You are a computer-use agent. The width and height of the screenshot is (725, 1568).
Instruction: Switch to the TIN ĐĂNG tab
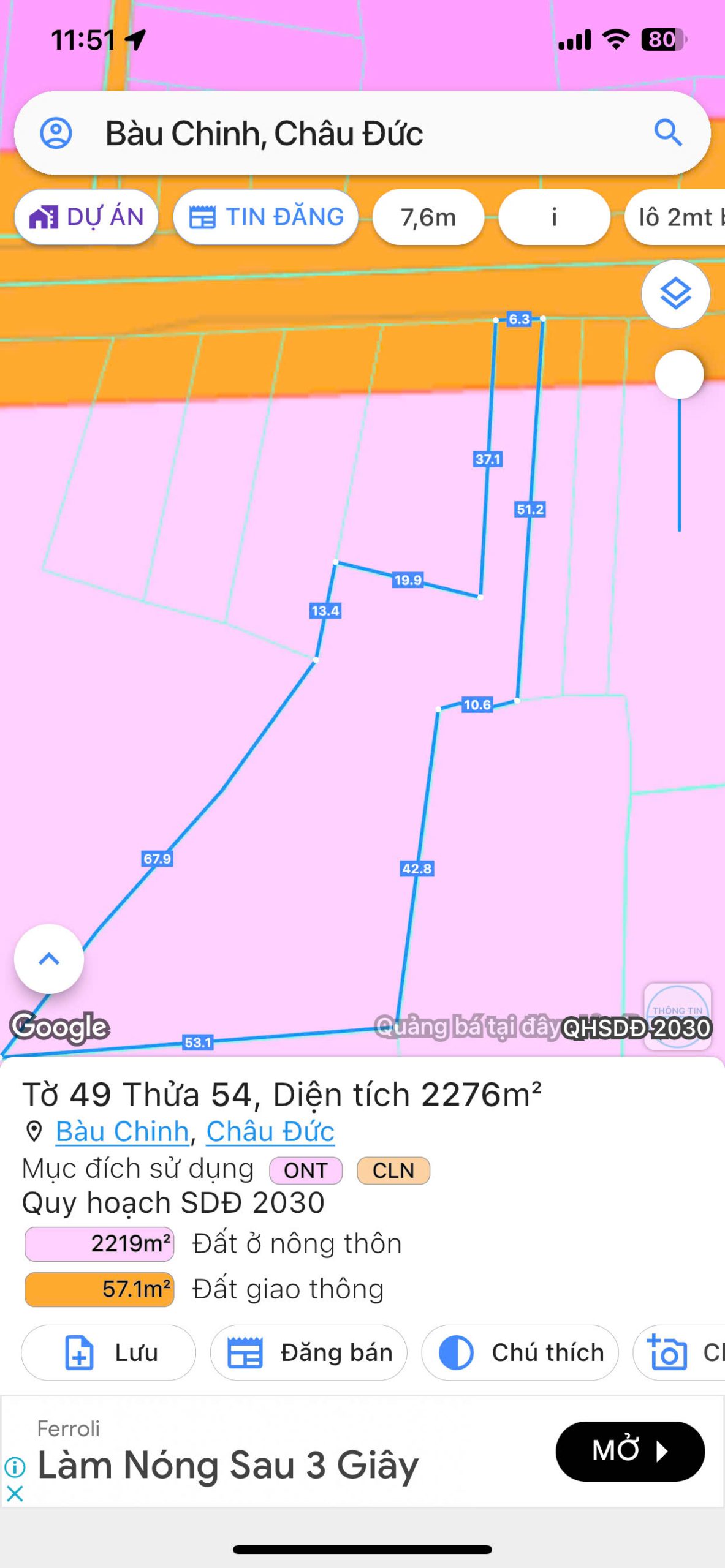click(266, 217)
